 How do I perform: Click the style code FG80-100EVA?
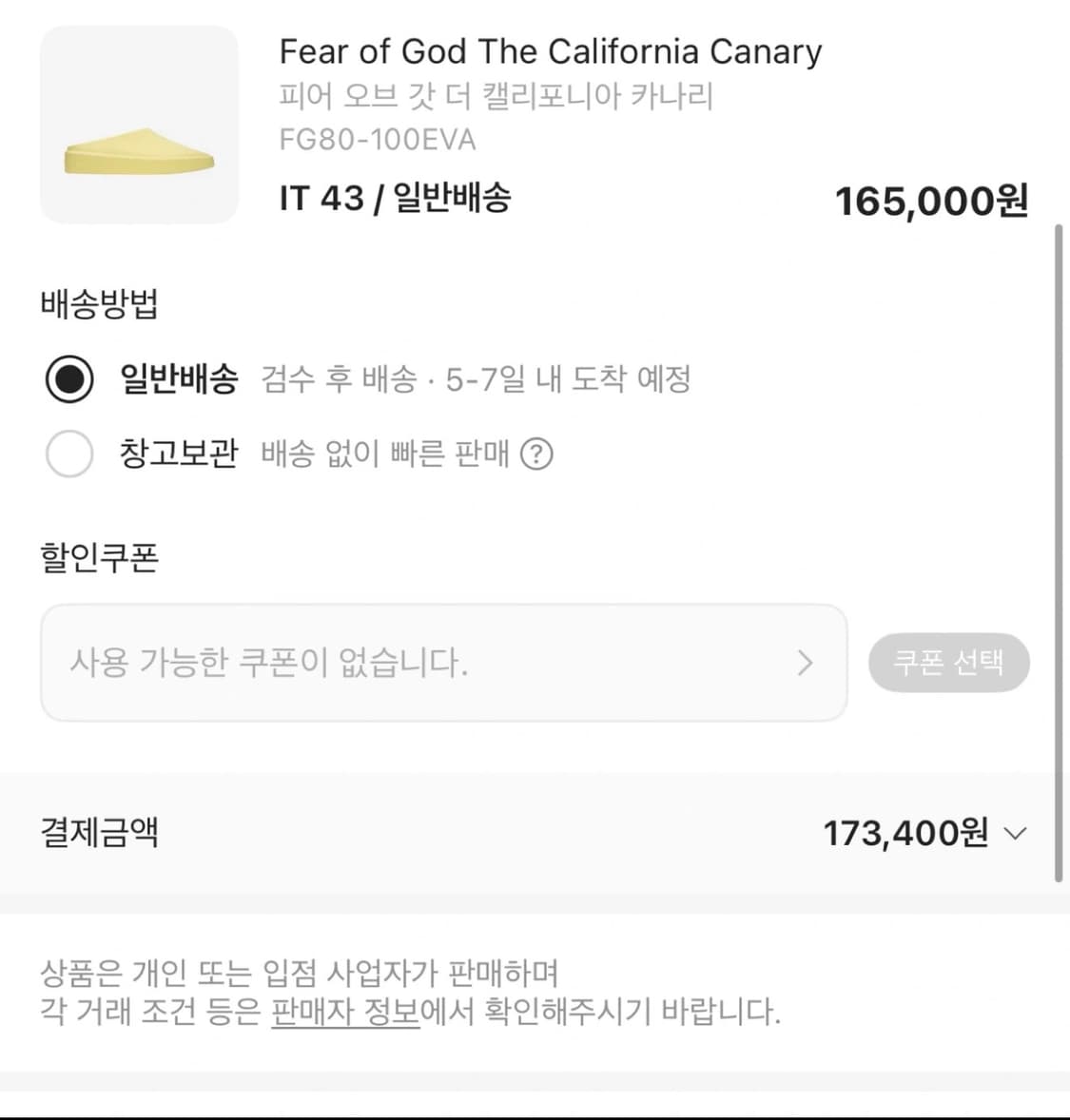pos(377,139)
